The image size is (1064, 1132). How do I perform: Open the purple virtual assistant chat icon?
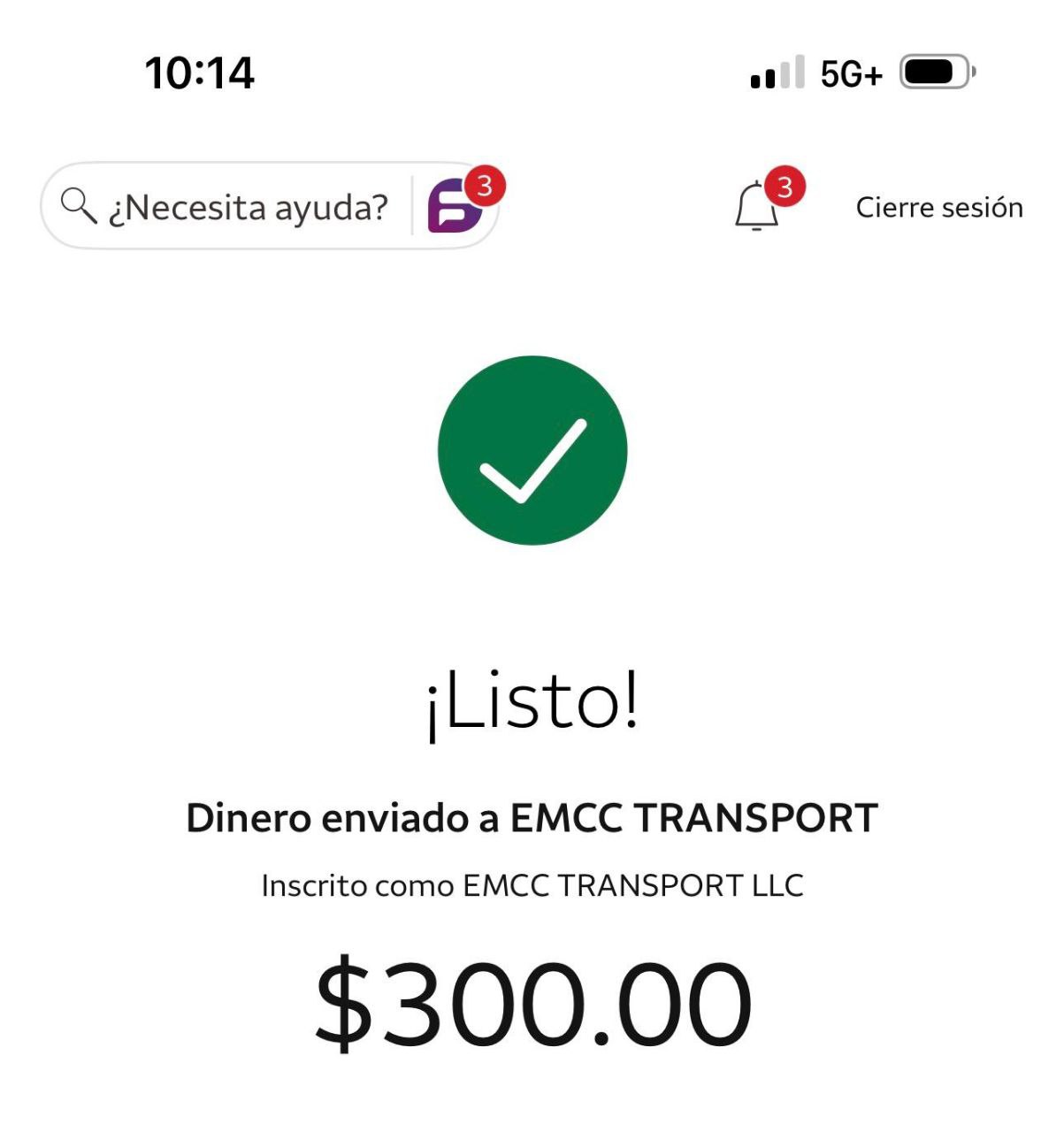coord(454,208)
